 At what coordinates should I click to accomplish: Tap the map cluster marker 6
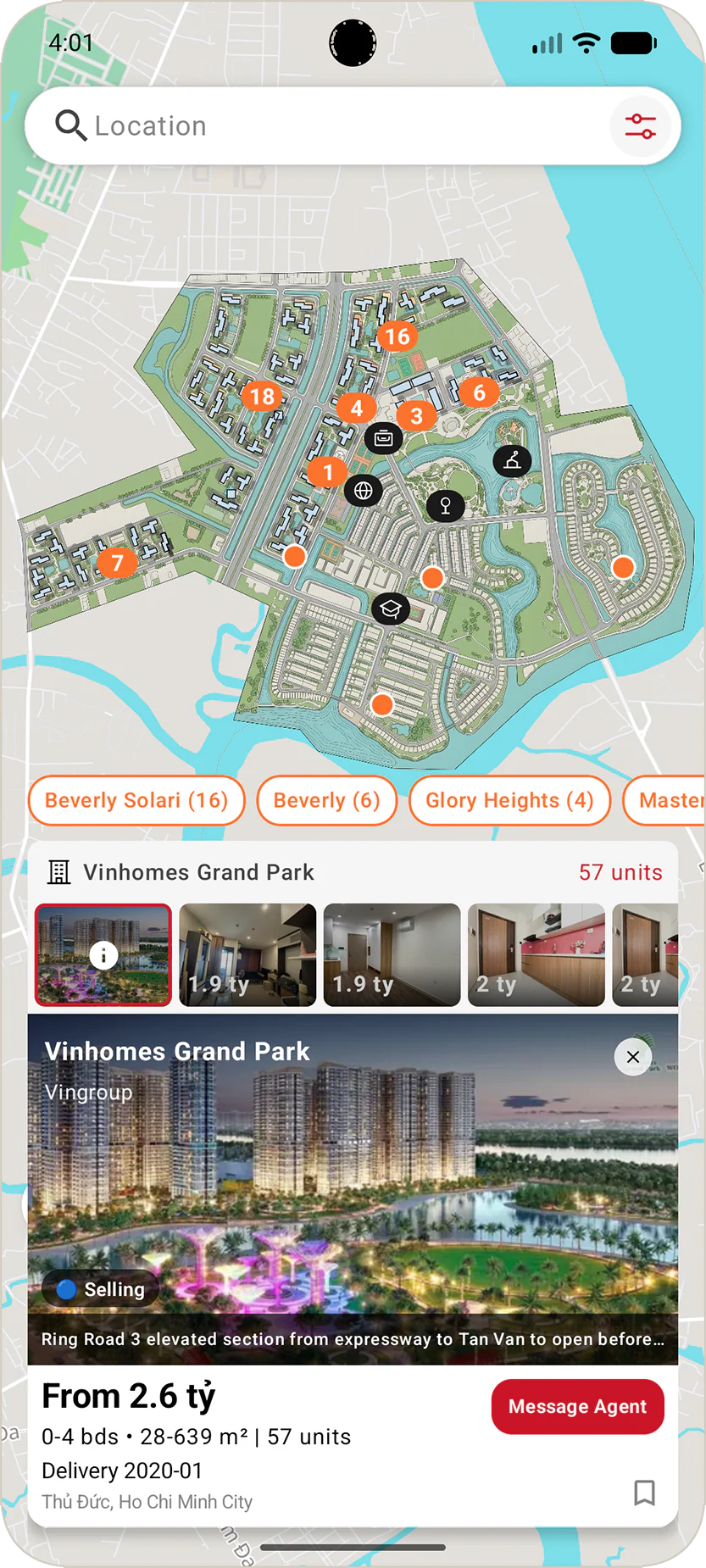tap(479, 392)
